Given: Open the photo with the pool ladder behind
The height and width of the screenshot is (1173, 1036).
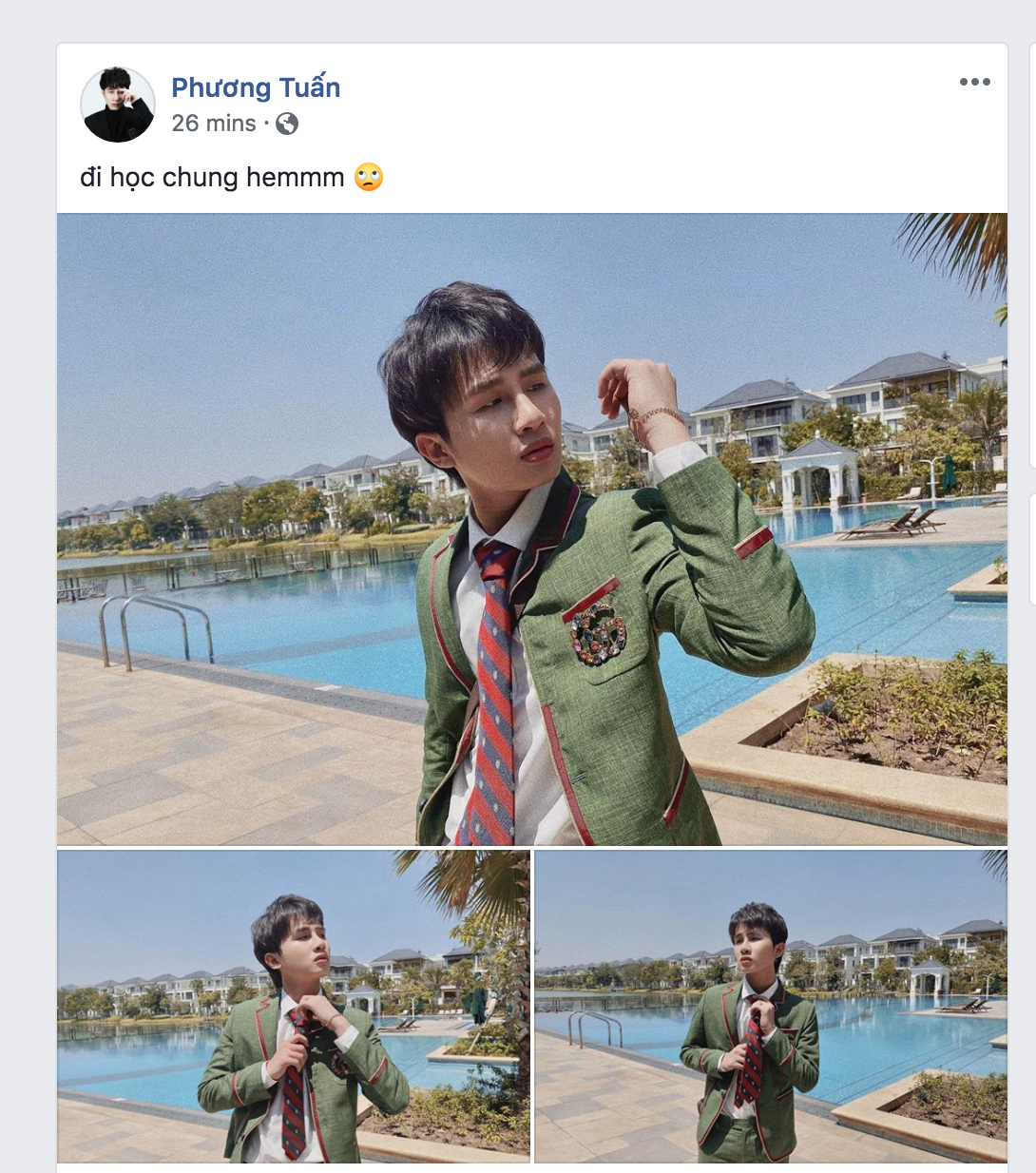Looking at the screenshot, I should (770, 1006).
